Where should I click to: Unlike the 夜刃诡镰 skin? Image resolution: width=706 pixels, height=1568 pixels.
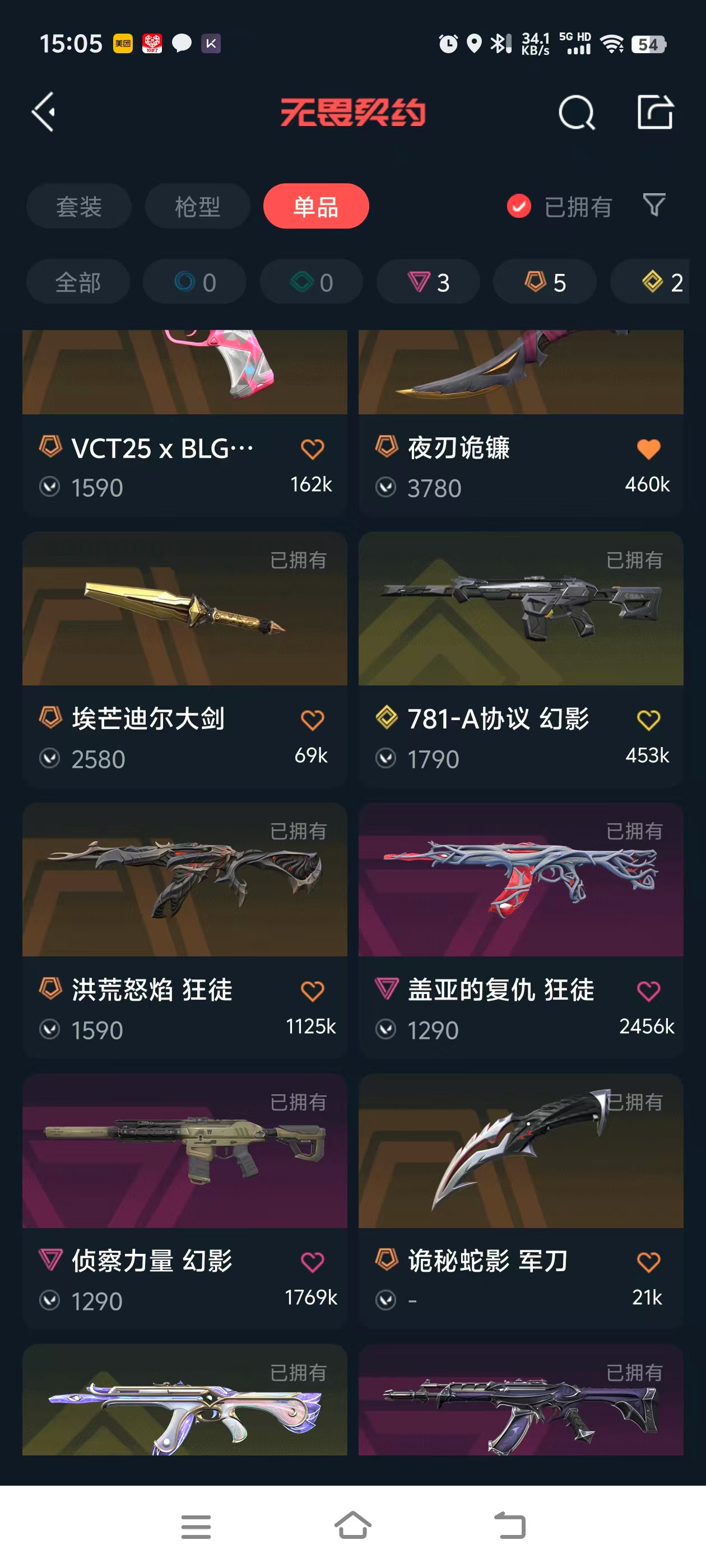(648, 449)
